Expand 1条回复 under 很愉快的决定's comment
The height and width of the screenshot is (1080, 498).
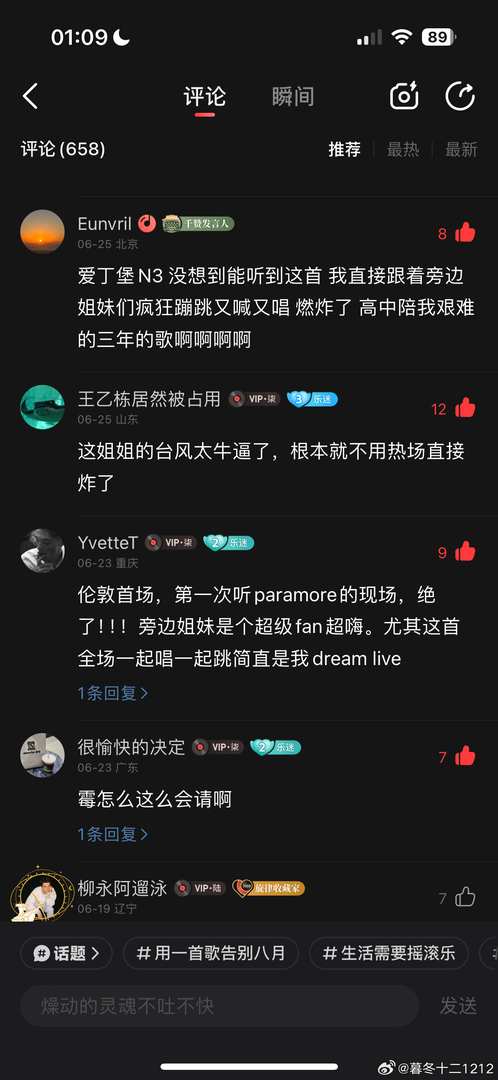tap(112, 834)
